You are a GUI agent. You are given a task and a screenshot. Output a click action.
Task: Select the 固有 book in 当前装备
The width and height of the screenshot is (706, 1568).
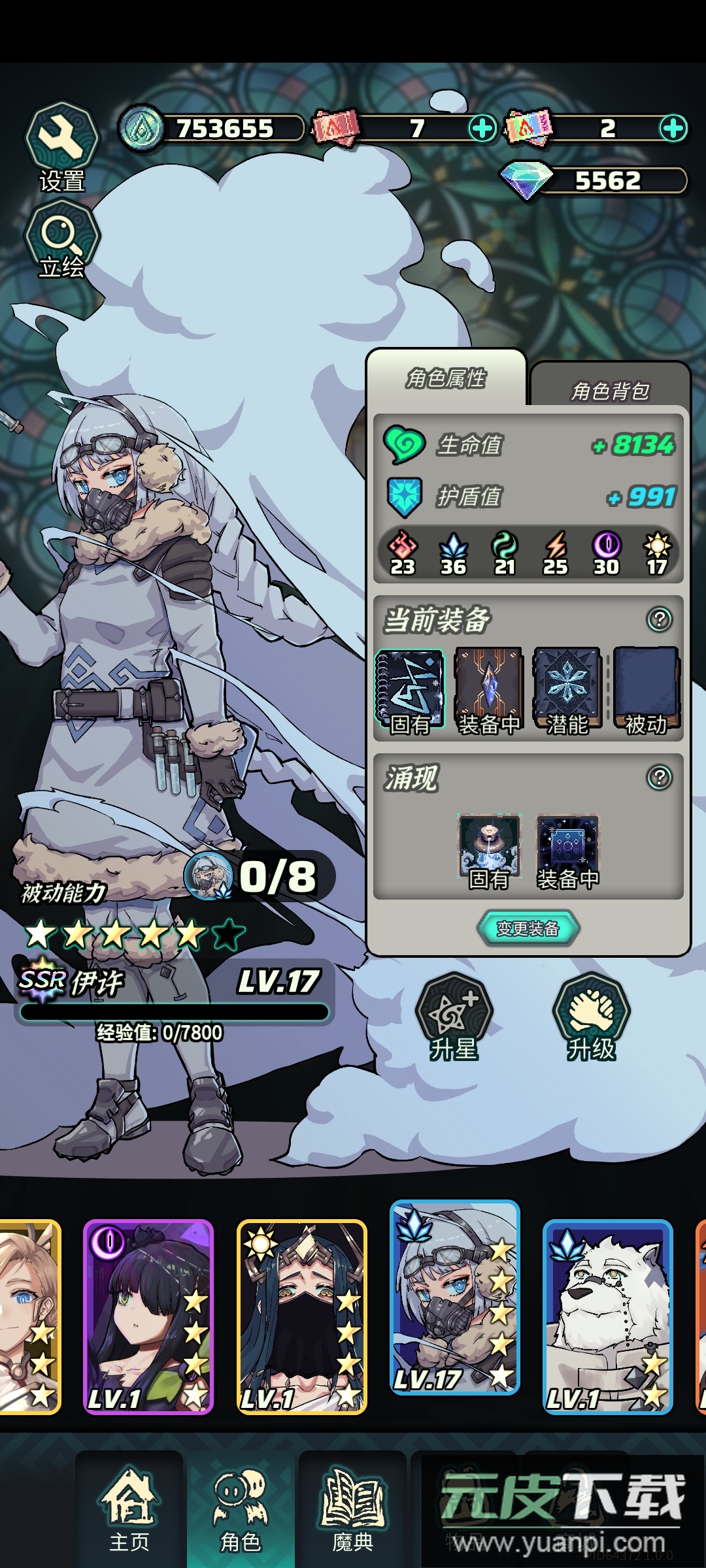(410, 691)
